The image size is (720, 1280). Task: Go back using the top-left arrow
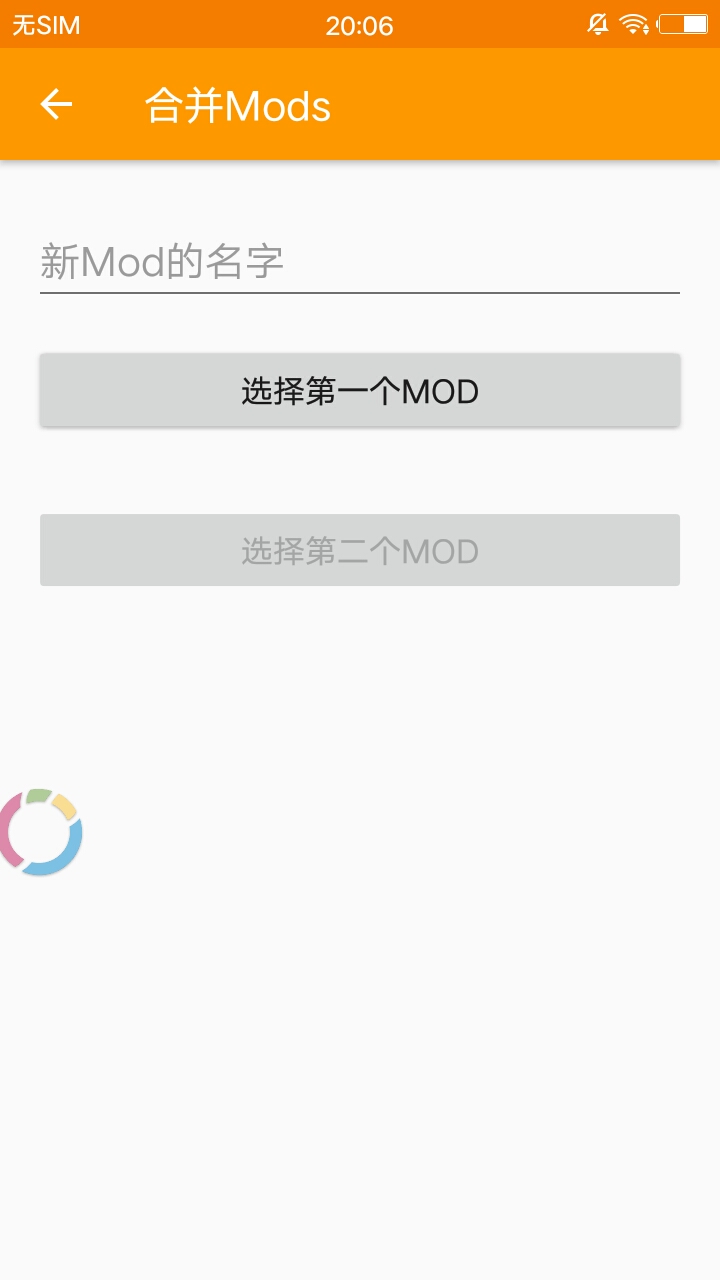tap(56, 104)
